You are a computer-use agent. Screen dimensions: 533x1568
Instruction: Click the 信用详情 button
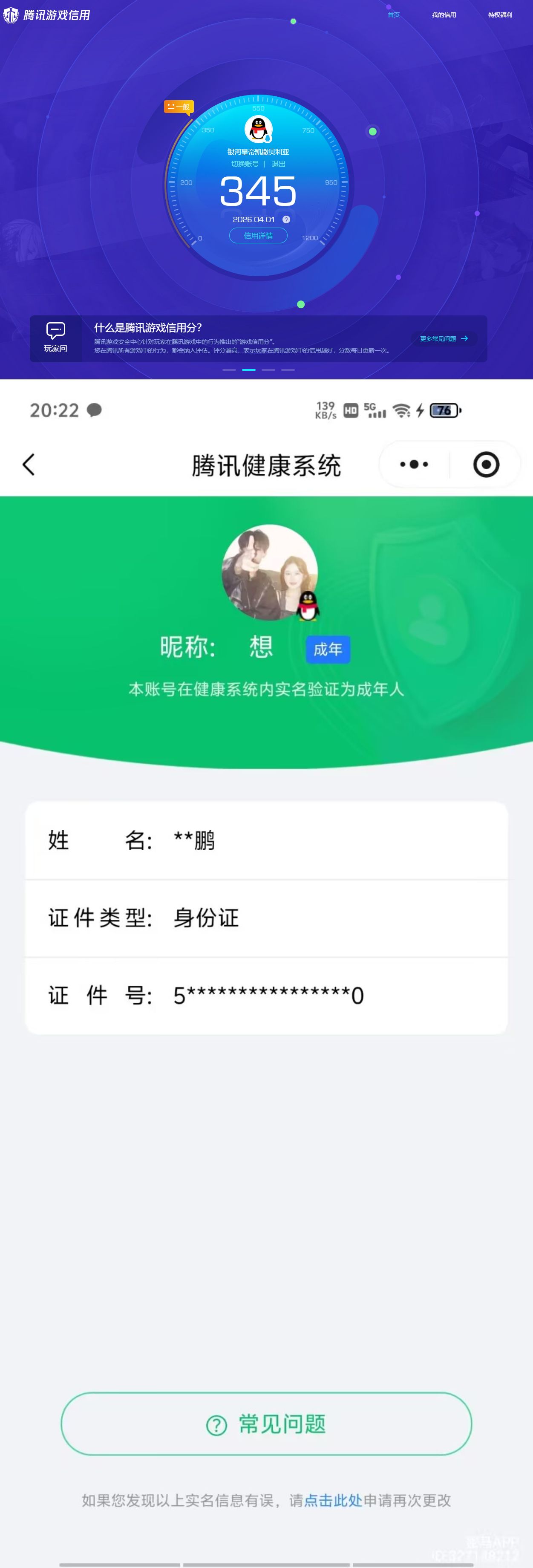258,236
